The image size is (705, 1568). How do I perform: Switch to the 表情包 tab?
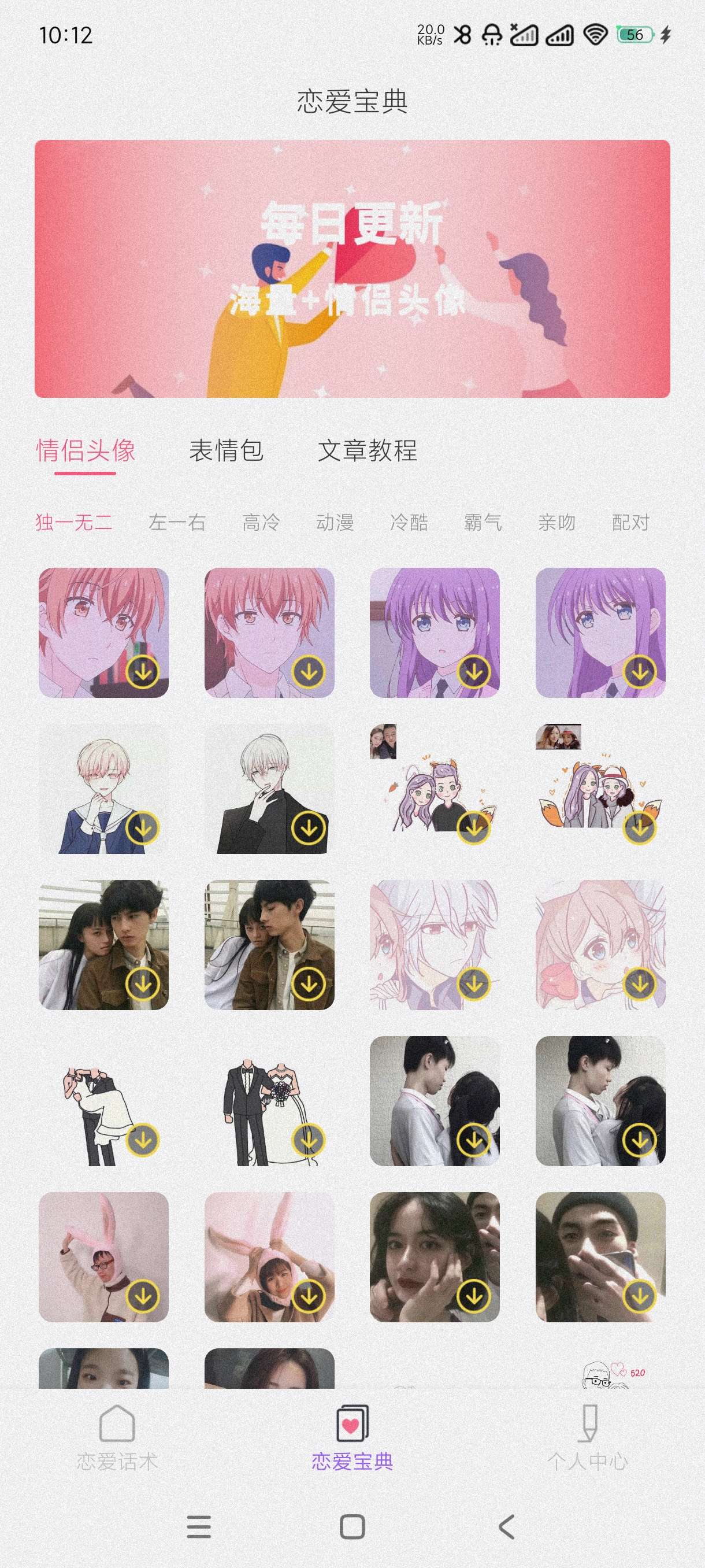click(x=226, y=450)
